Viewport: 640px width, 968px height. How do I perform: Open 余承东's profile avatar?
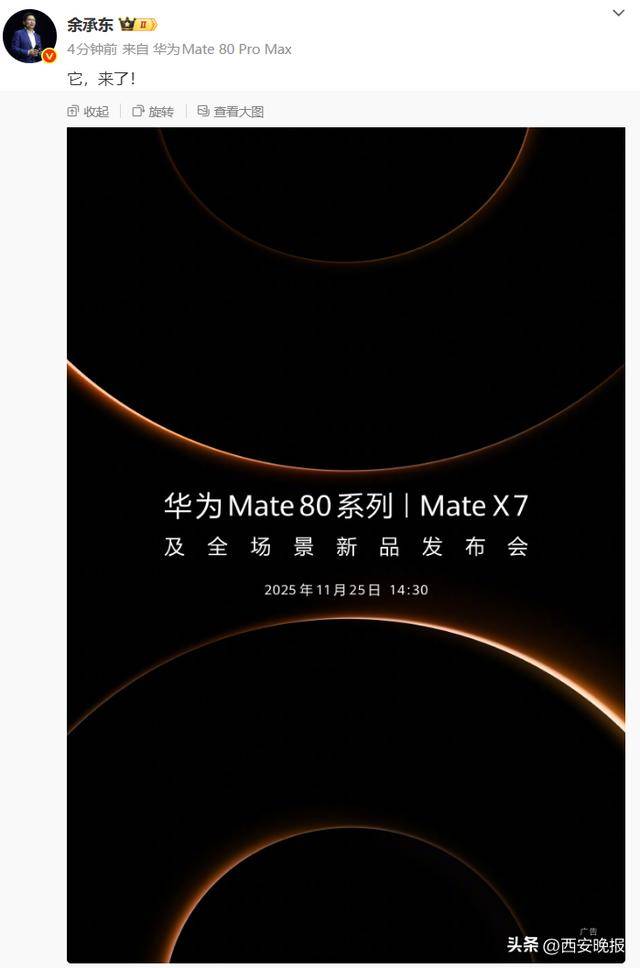pyautogui.click(x=29, y=36)
